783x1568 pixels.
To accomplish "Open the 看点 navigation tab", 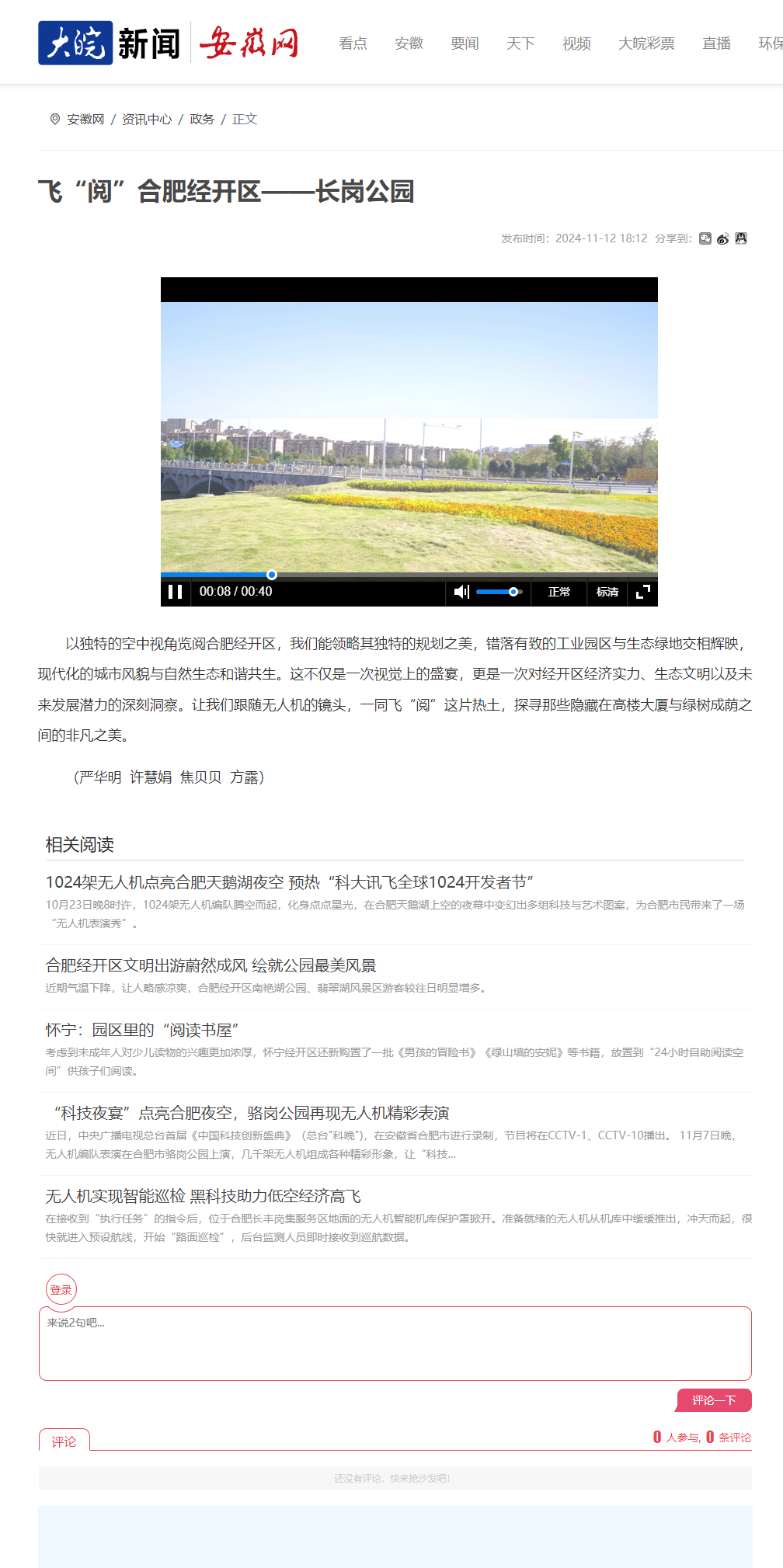I will (353, 43).
